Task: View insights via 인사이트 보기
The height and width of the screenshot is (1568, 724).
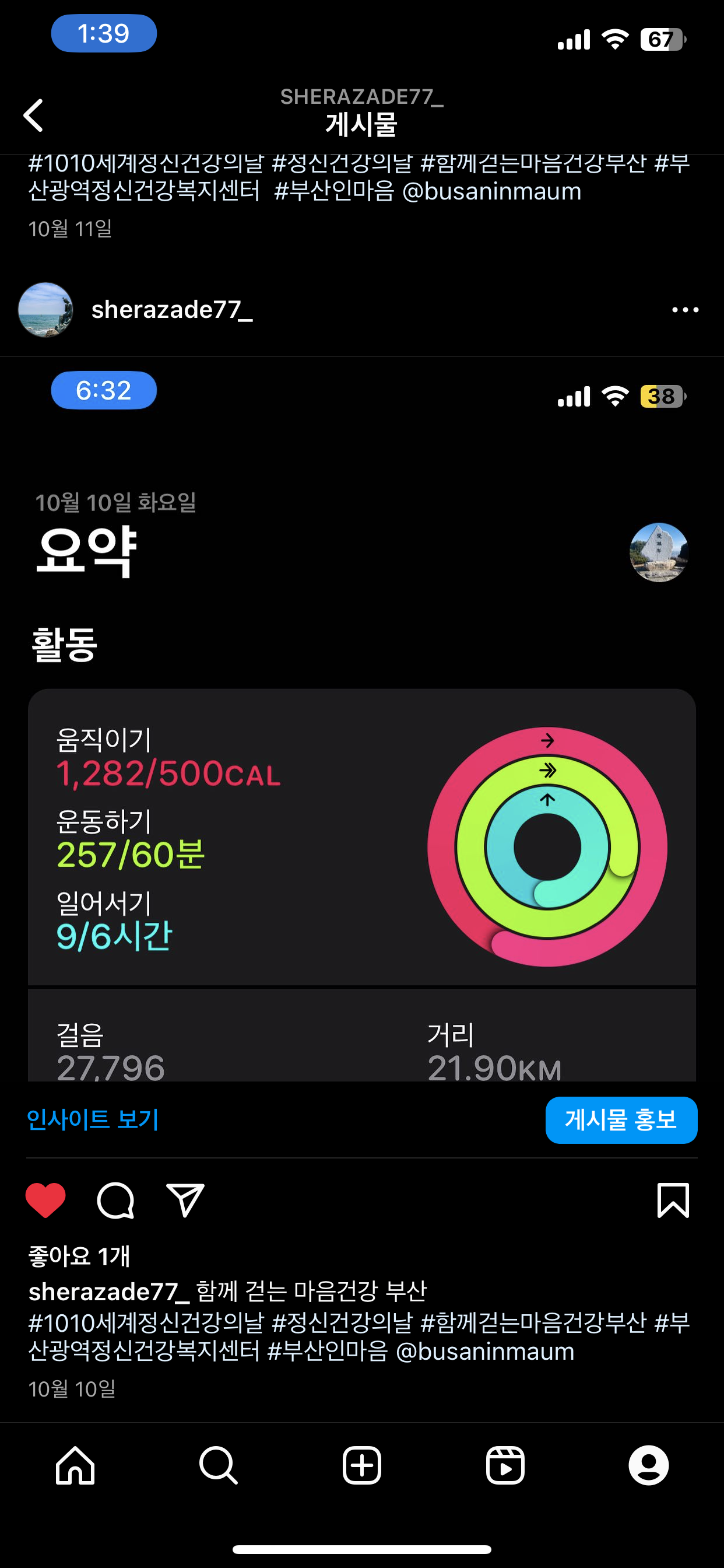Action: click(93, 1119)
